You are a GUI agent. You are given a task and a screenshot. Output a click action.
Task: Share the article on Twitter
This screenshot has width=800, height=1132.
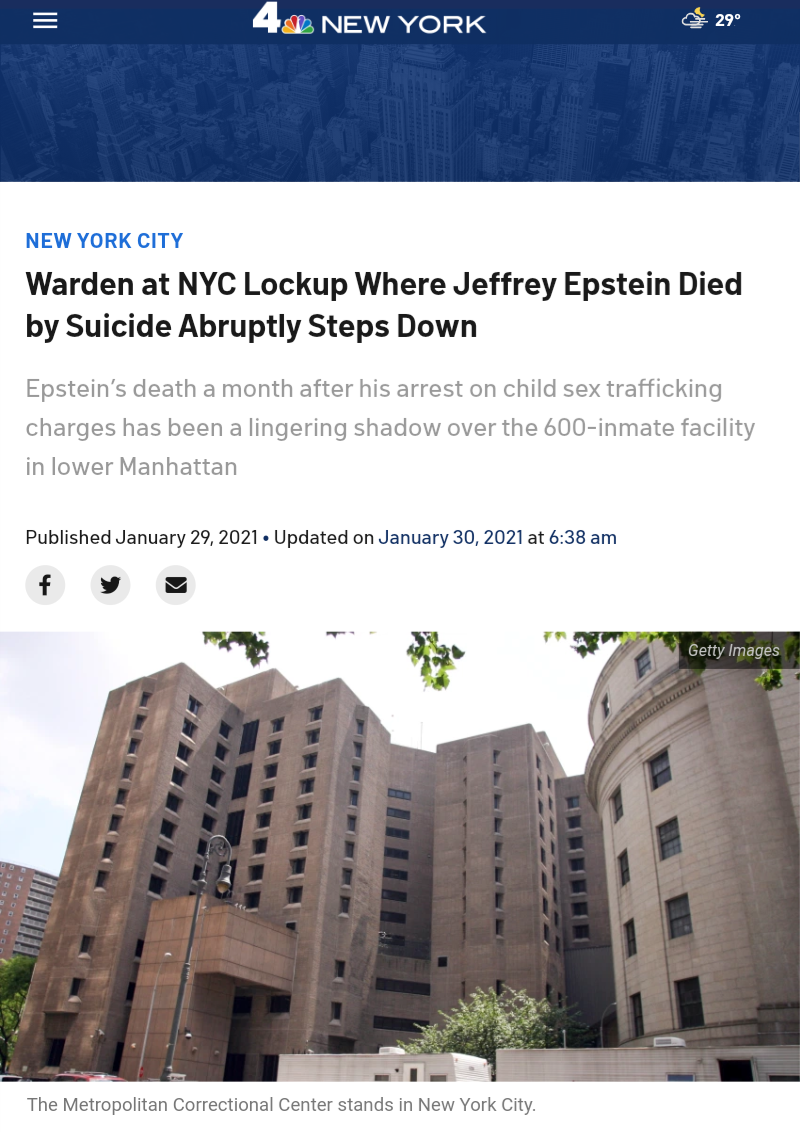click(110, 585)
